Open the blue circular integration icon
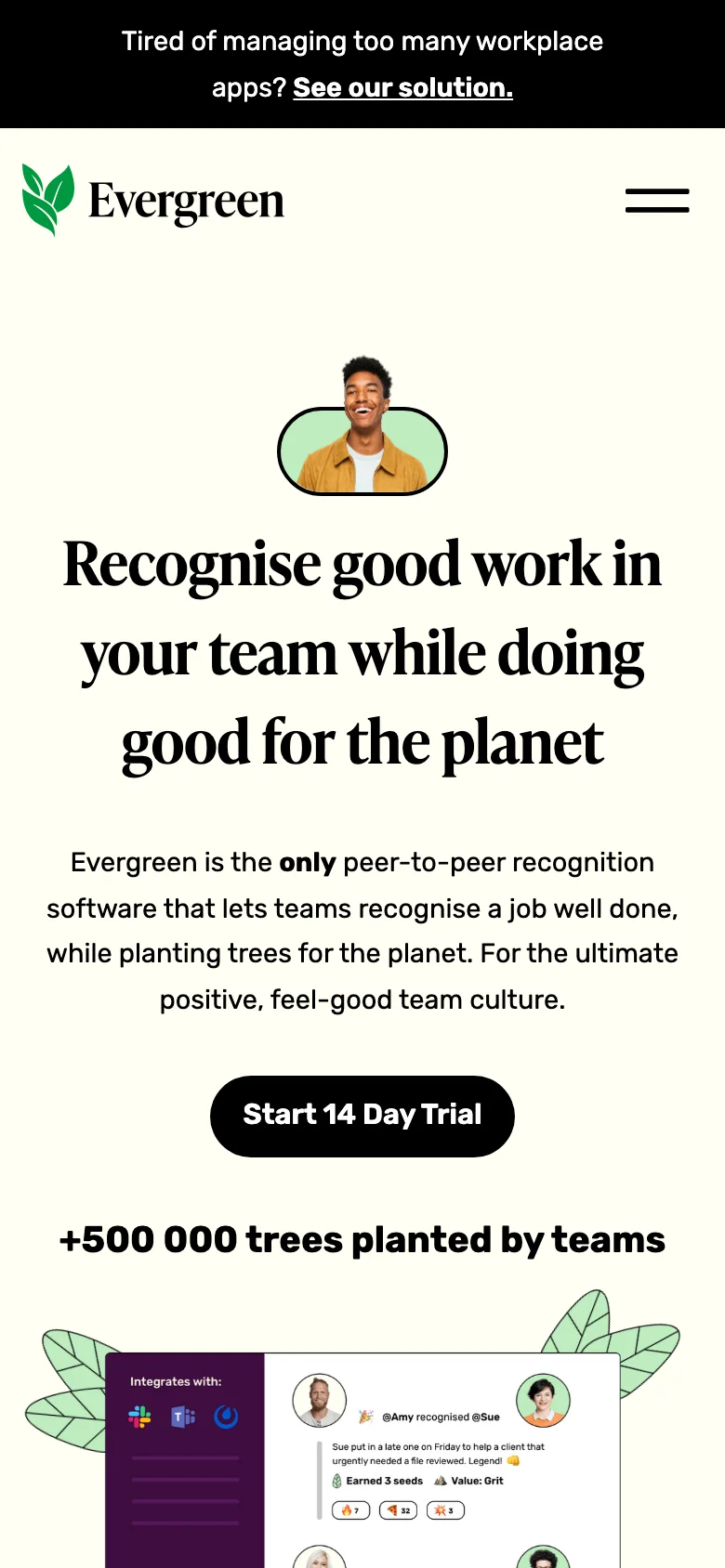 [225, 1415]
